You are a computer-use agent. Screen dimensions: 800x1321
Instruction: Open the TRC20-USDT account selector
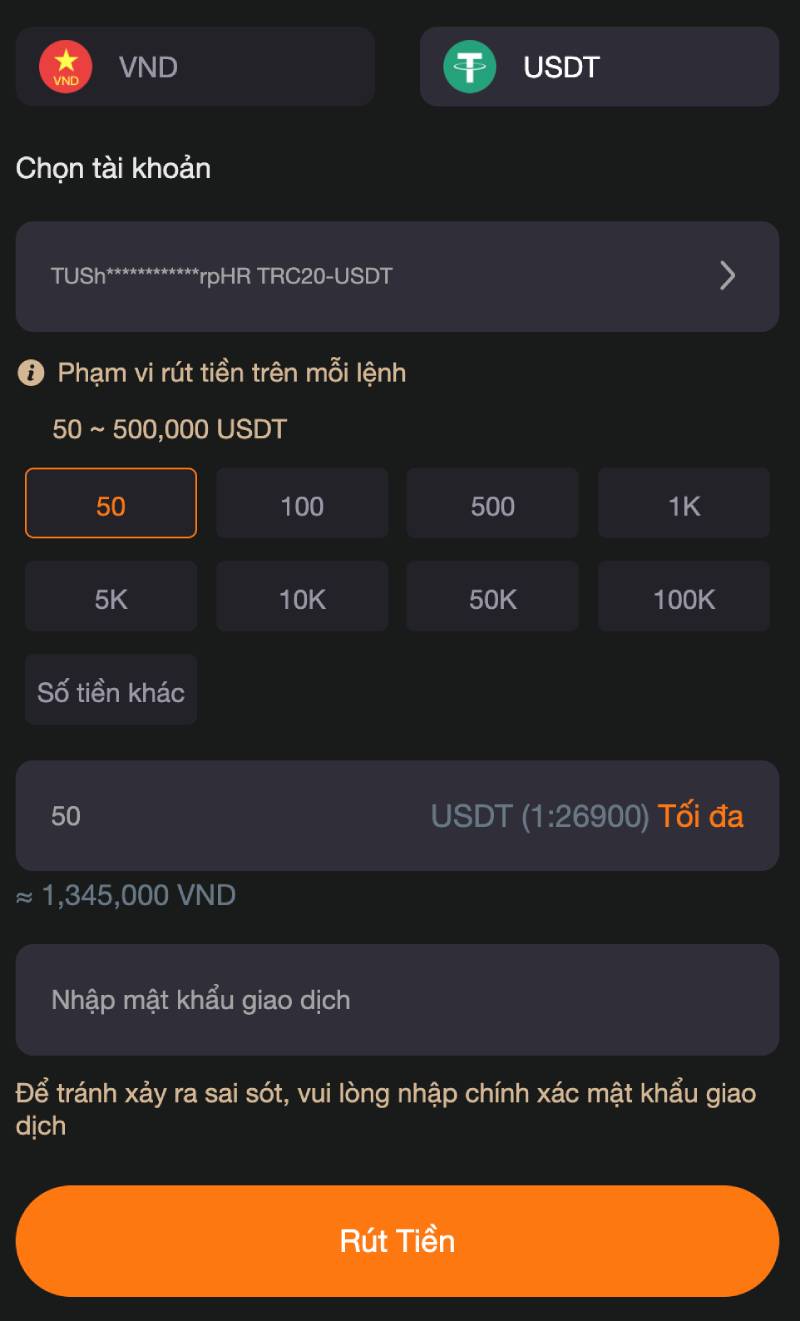[x=397, y=276]
